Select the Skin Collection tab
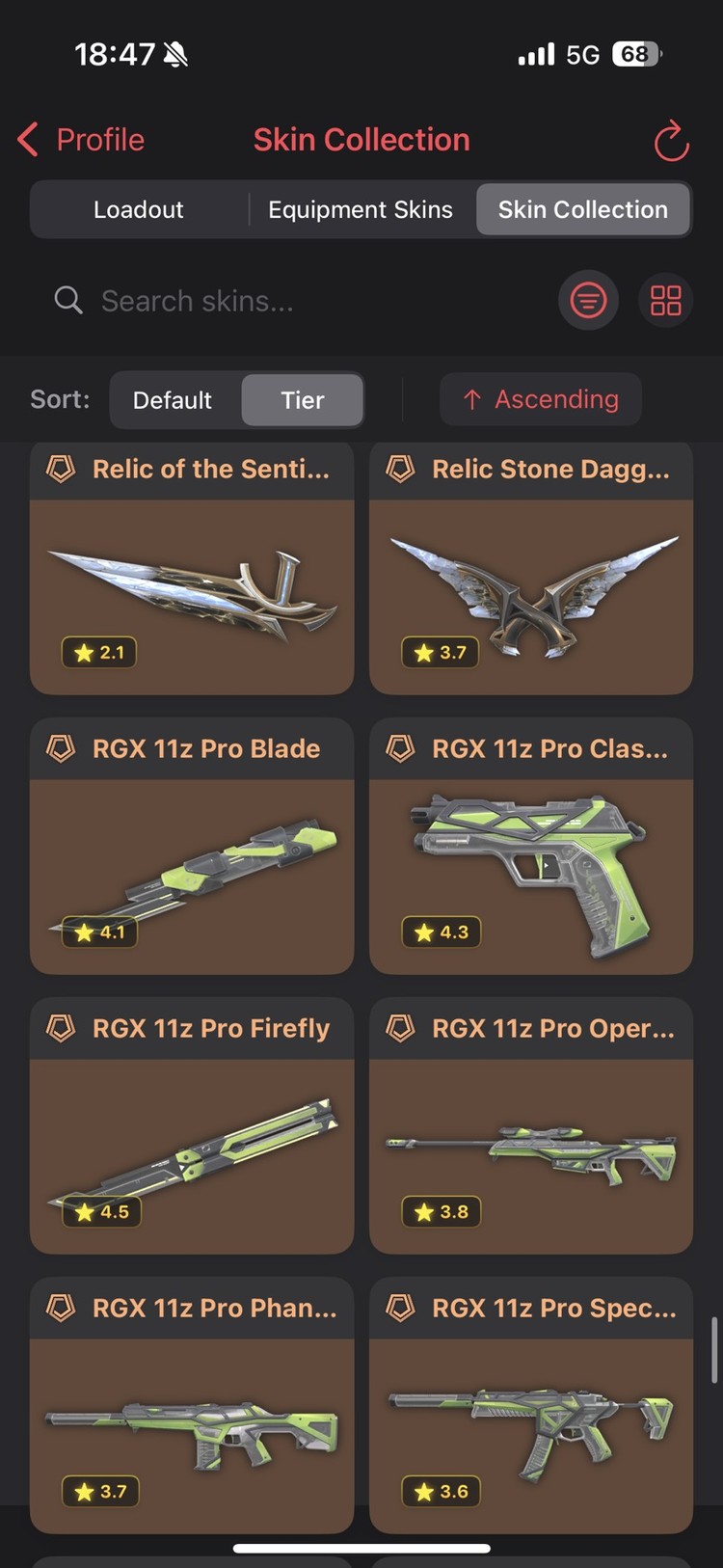Viewport: 723px width, 1568px height. (582, 209)
